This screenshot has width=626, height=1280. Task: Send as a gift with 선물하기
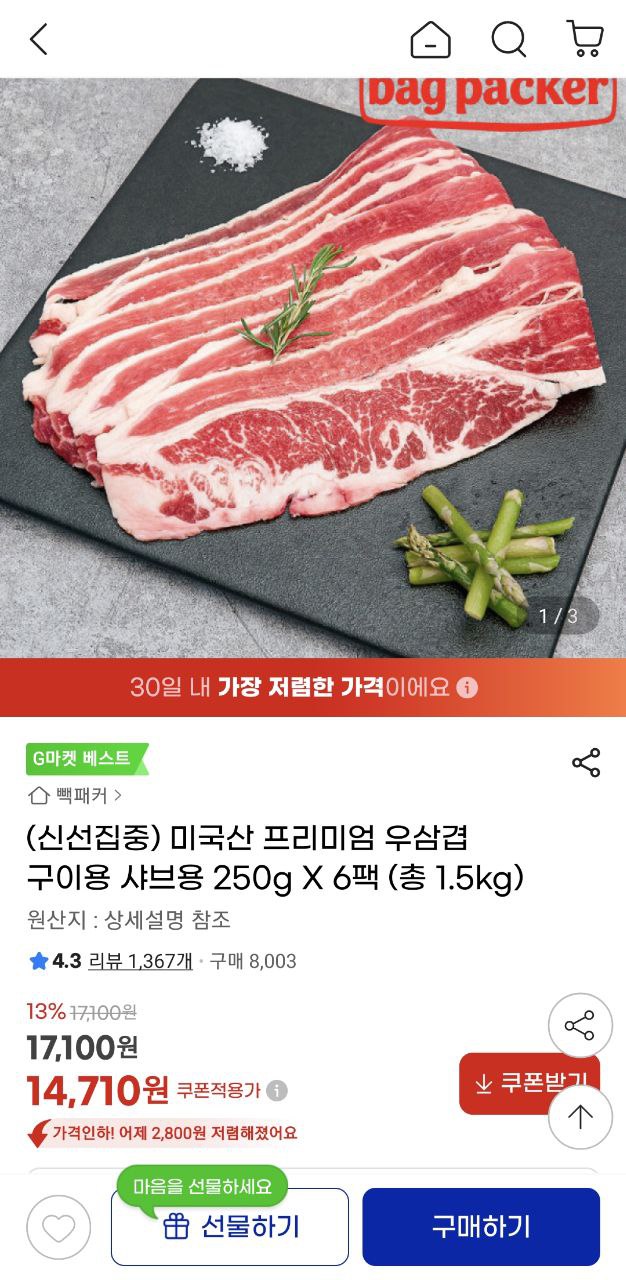click(230, 1227)
